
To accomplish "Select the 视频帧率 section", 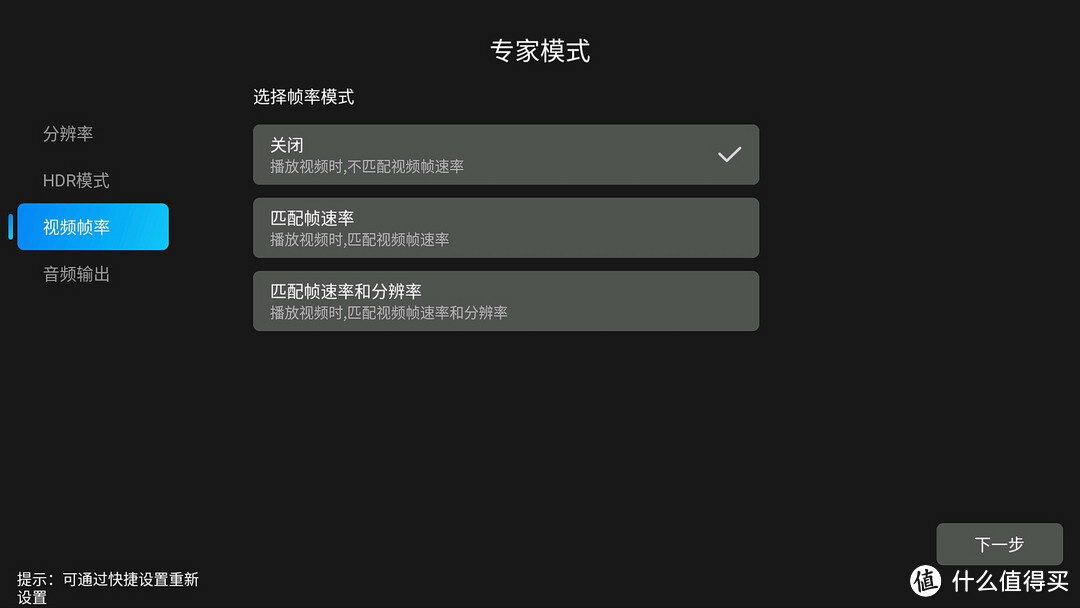I will pos(92,227).
